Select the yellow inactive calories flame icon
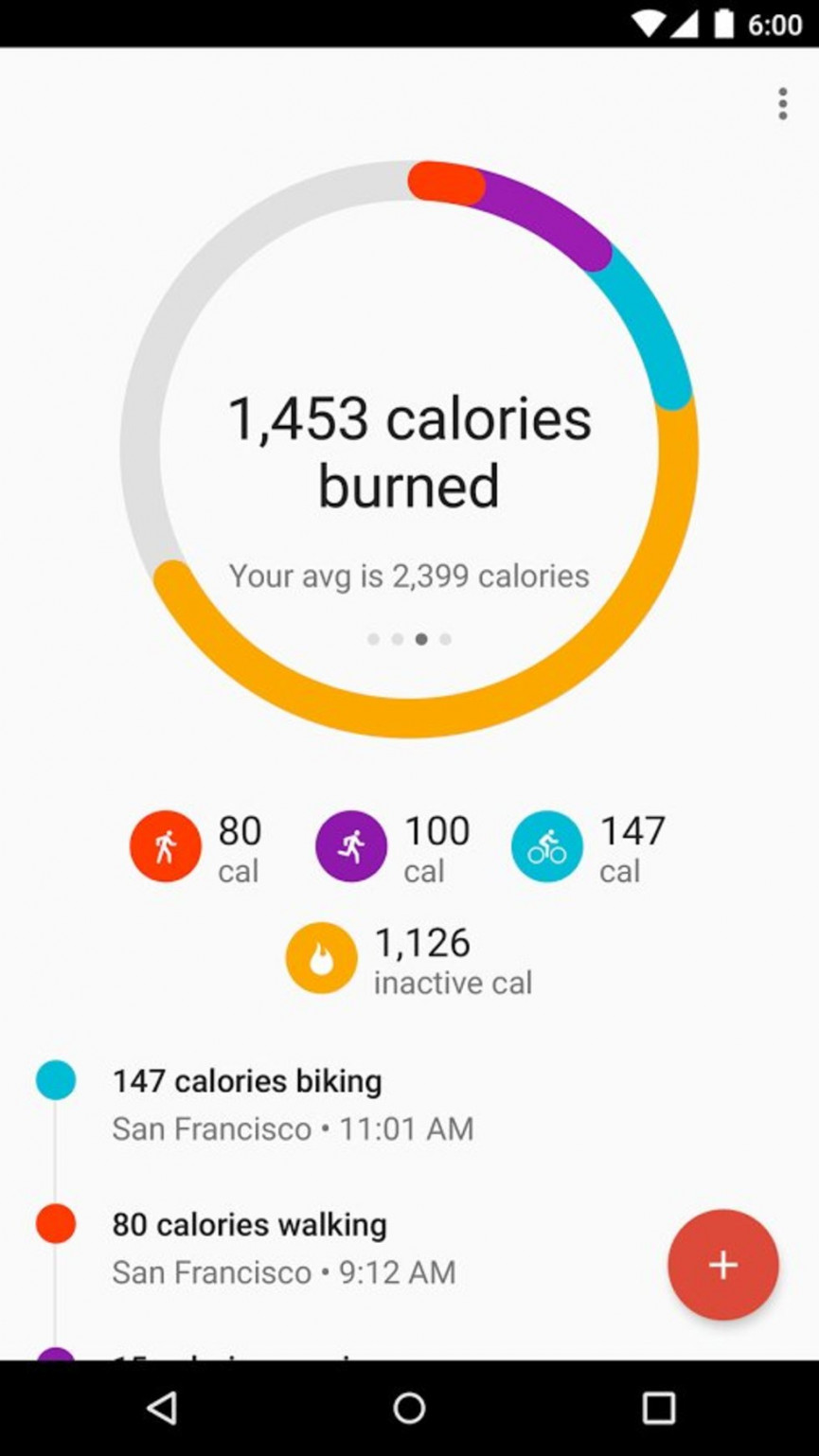The height and width of the screenshot is (1456, 819). (322, 958)
